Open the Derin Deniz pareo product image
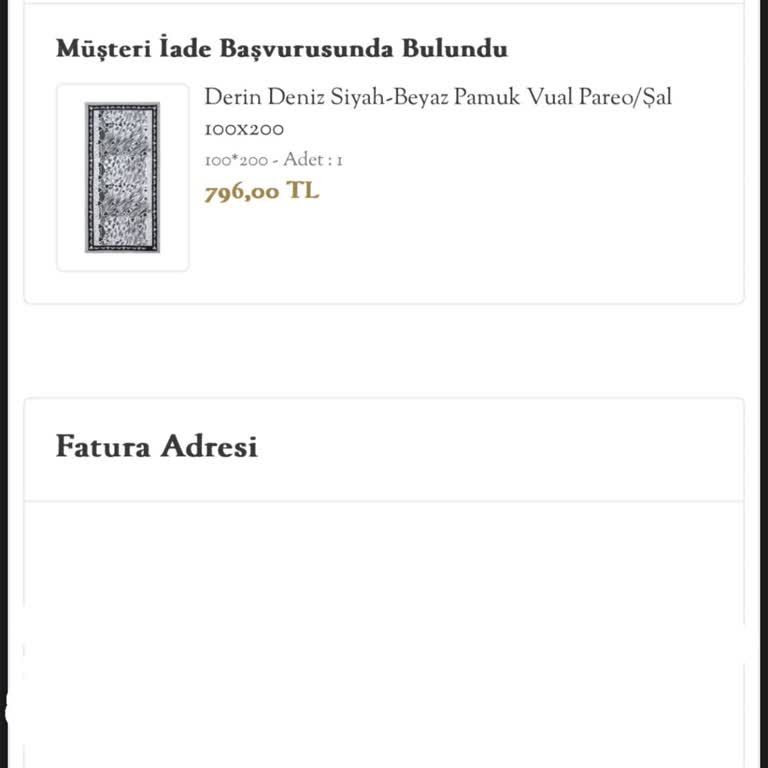The image size is (768, 768). point(122,177)
